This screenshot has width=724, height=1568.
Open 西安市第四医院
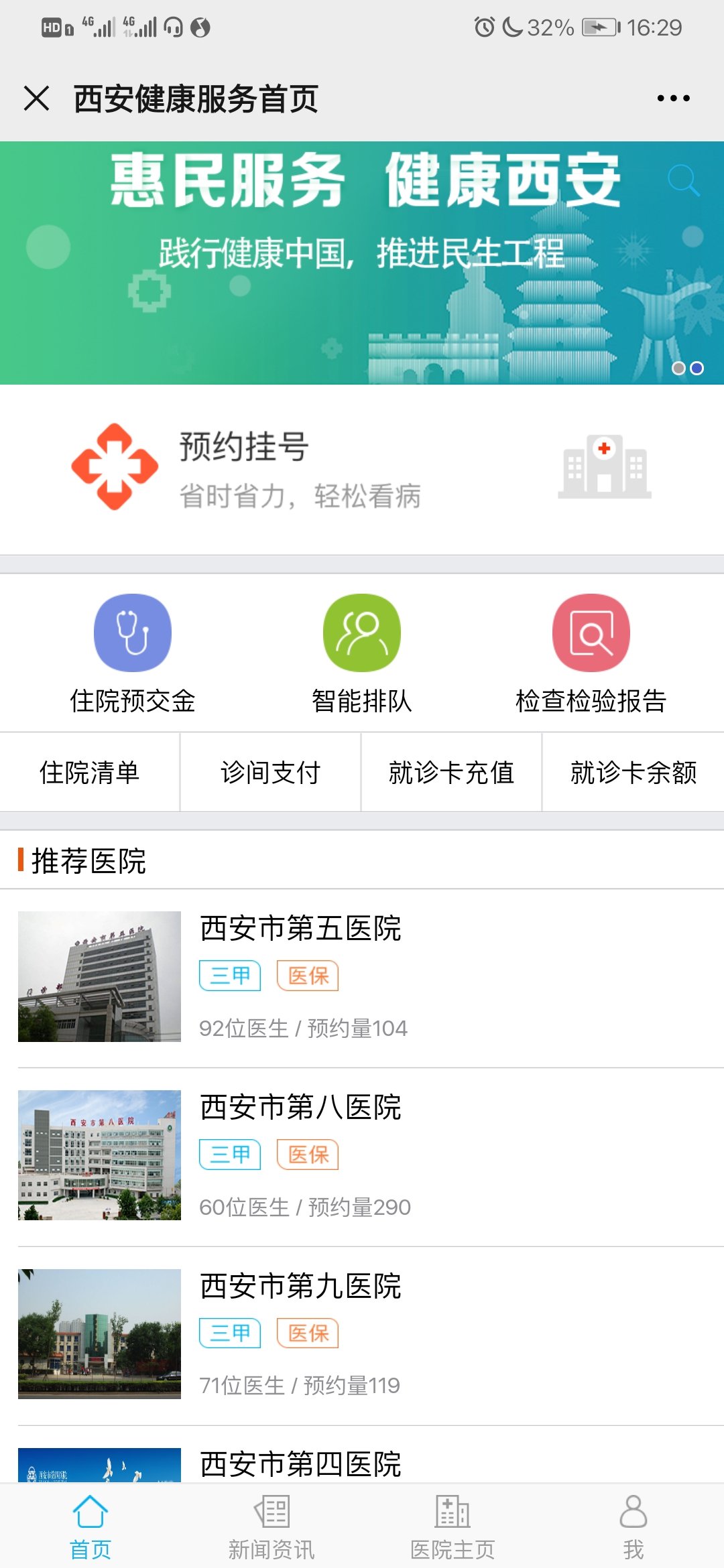pyautogui.click(x=300, y=1464)
